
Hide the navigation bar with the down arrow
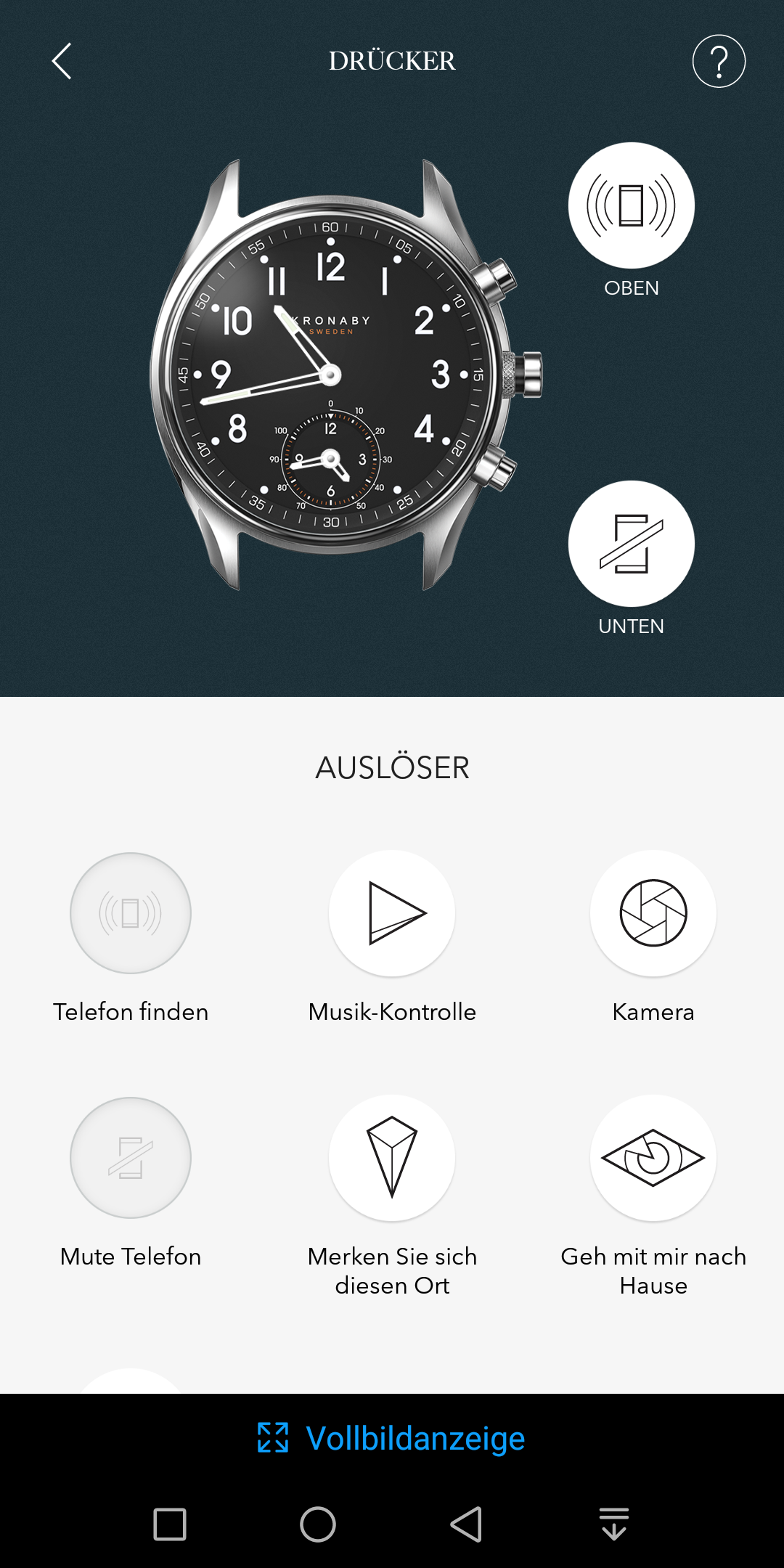(x=613, y=1524)
